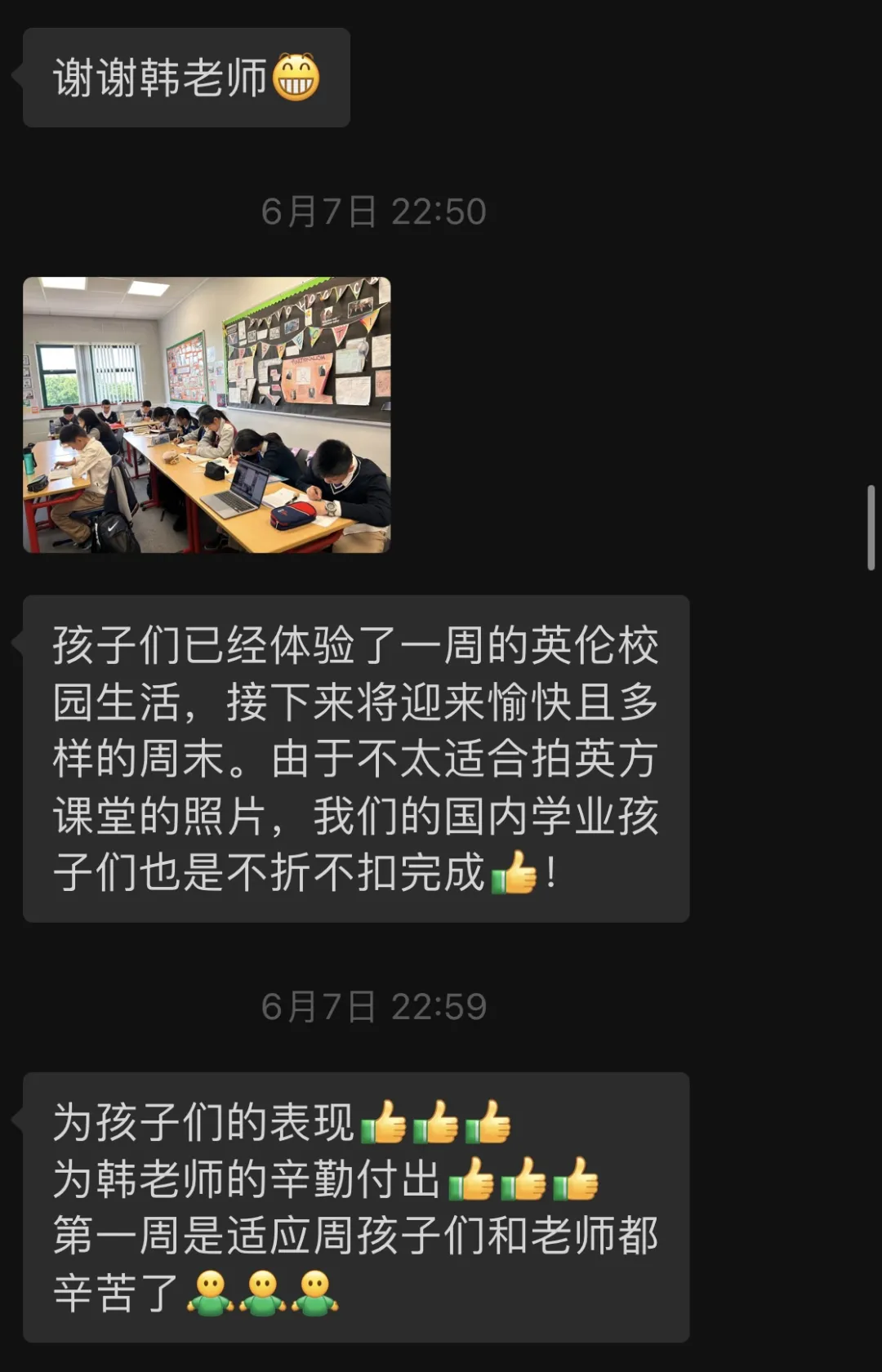Screen dimensions: 882x1372
Task: Open the classroom photo in the chat
Action: [207, 415]
